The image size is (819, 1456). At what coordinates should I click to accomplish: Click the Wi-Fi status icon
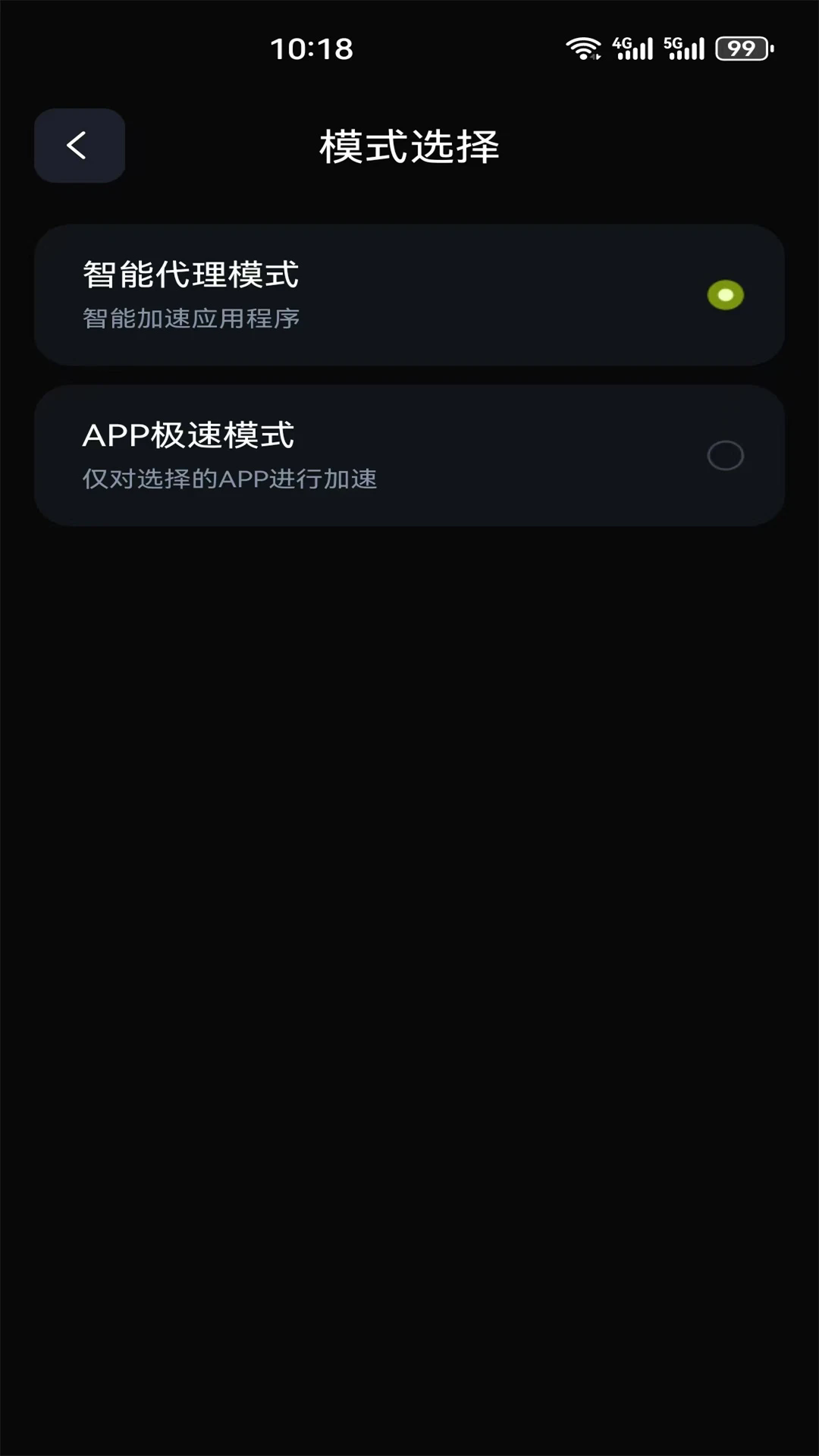coord(584,47)
